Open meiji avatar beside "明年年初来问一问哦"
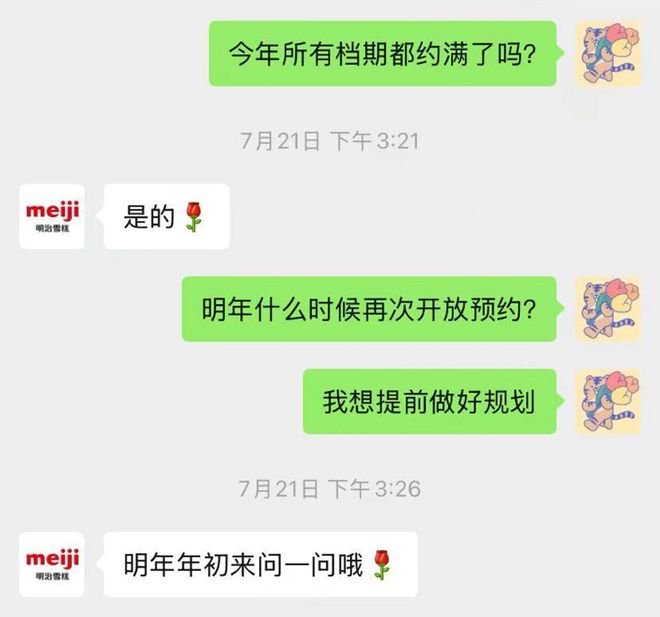 click(52, 564)
